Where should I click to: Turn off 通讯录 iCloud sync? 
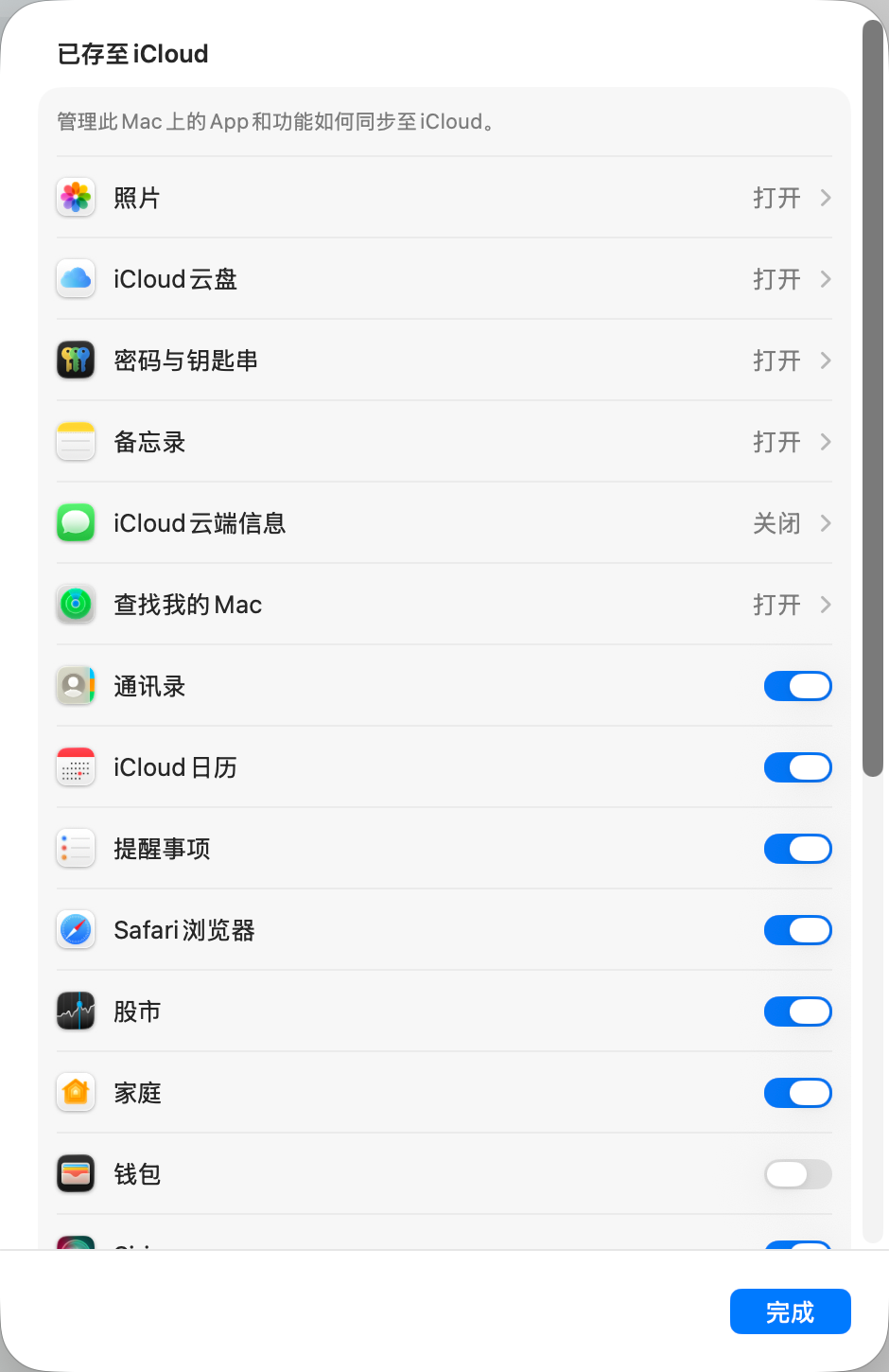click(x=797, y=686)
